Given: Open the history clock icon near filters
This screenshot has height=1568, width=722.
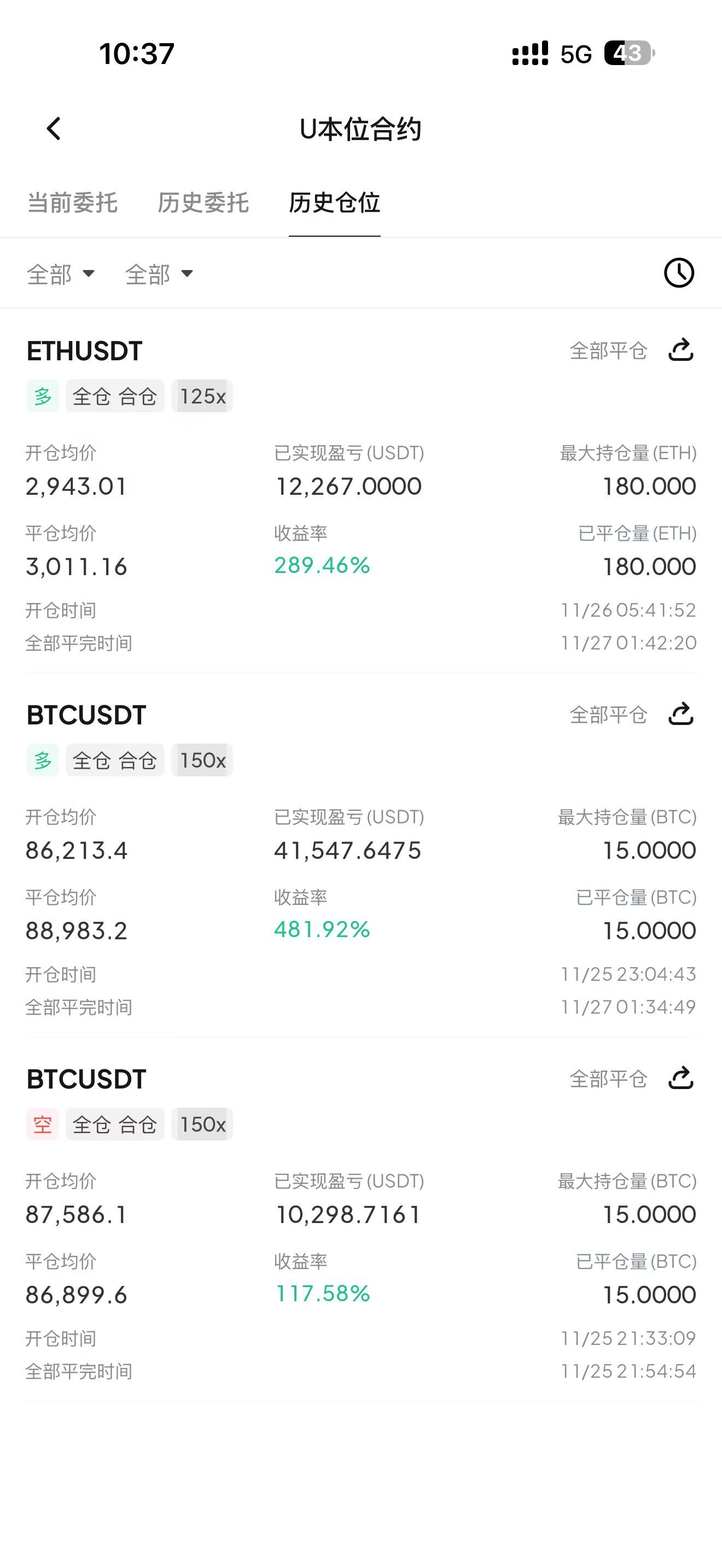Looking at the screenshot, I should click(678, 273).
